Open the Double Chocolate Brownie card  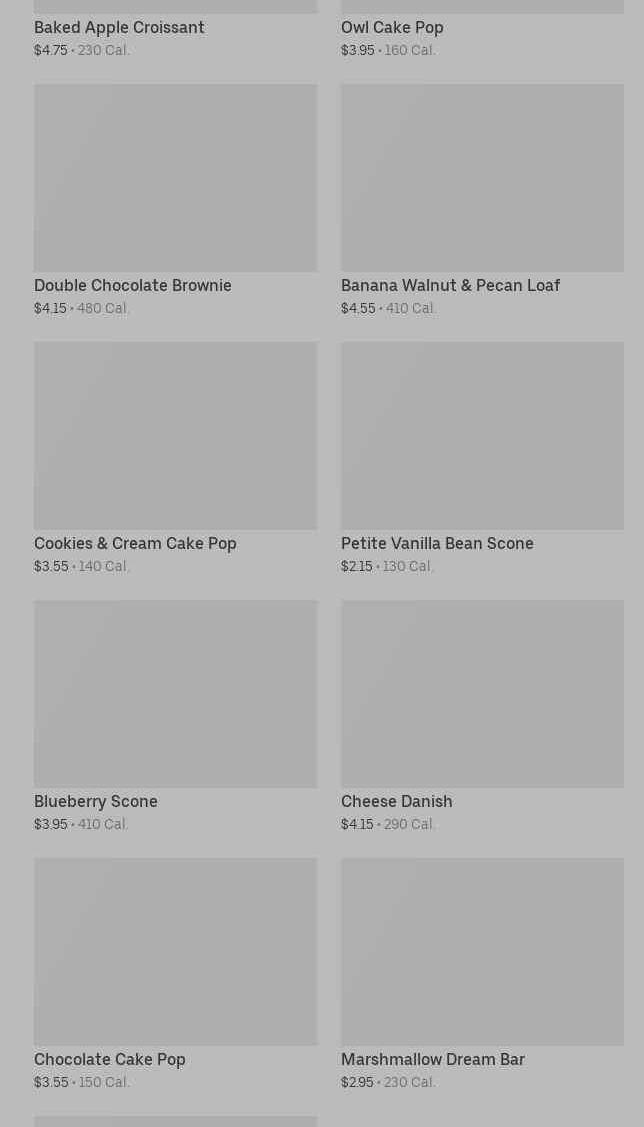[x=175, y=200]
